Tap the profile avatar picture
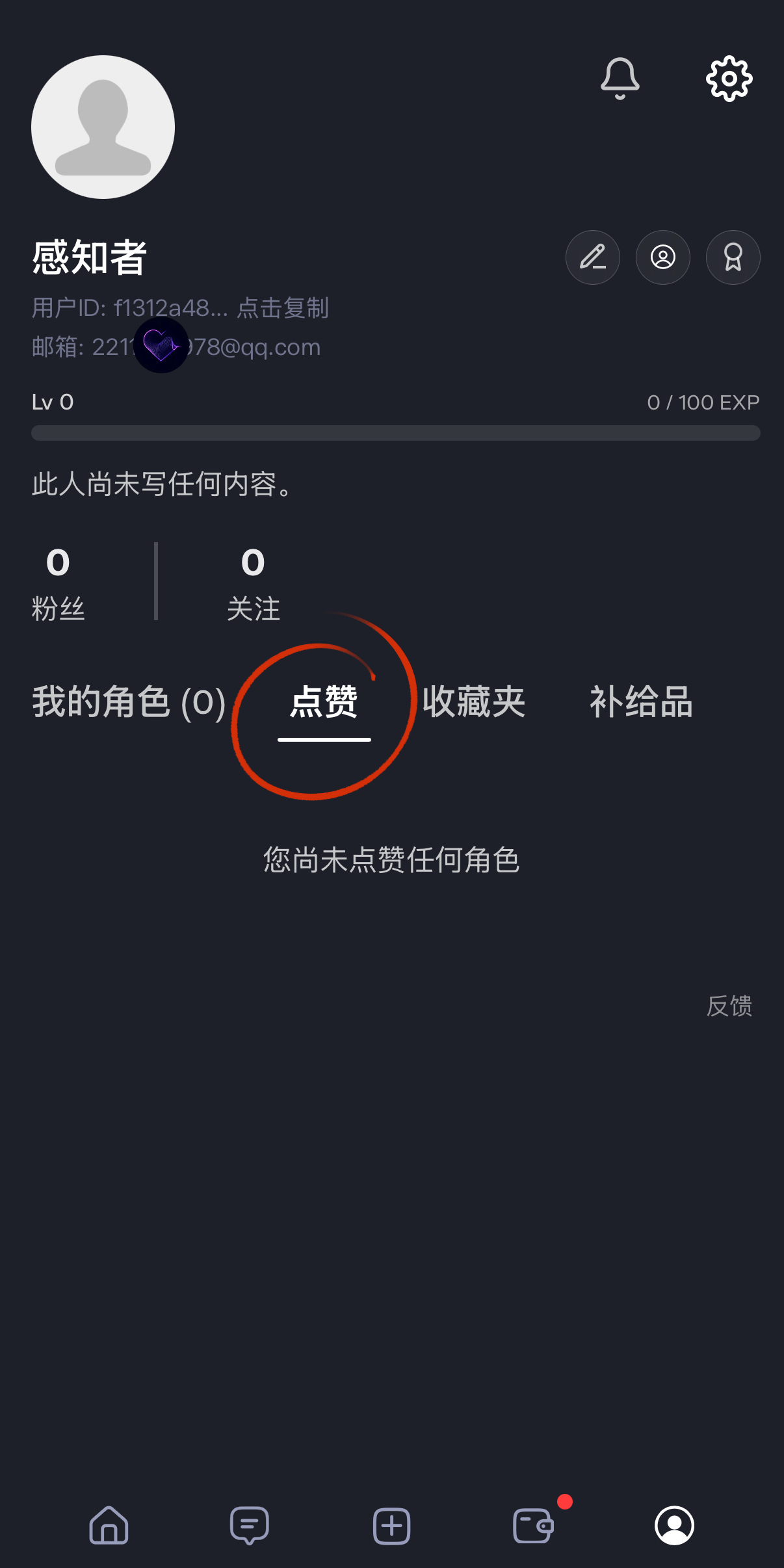Screen dimensions: 784x1568 pos(103,127)
